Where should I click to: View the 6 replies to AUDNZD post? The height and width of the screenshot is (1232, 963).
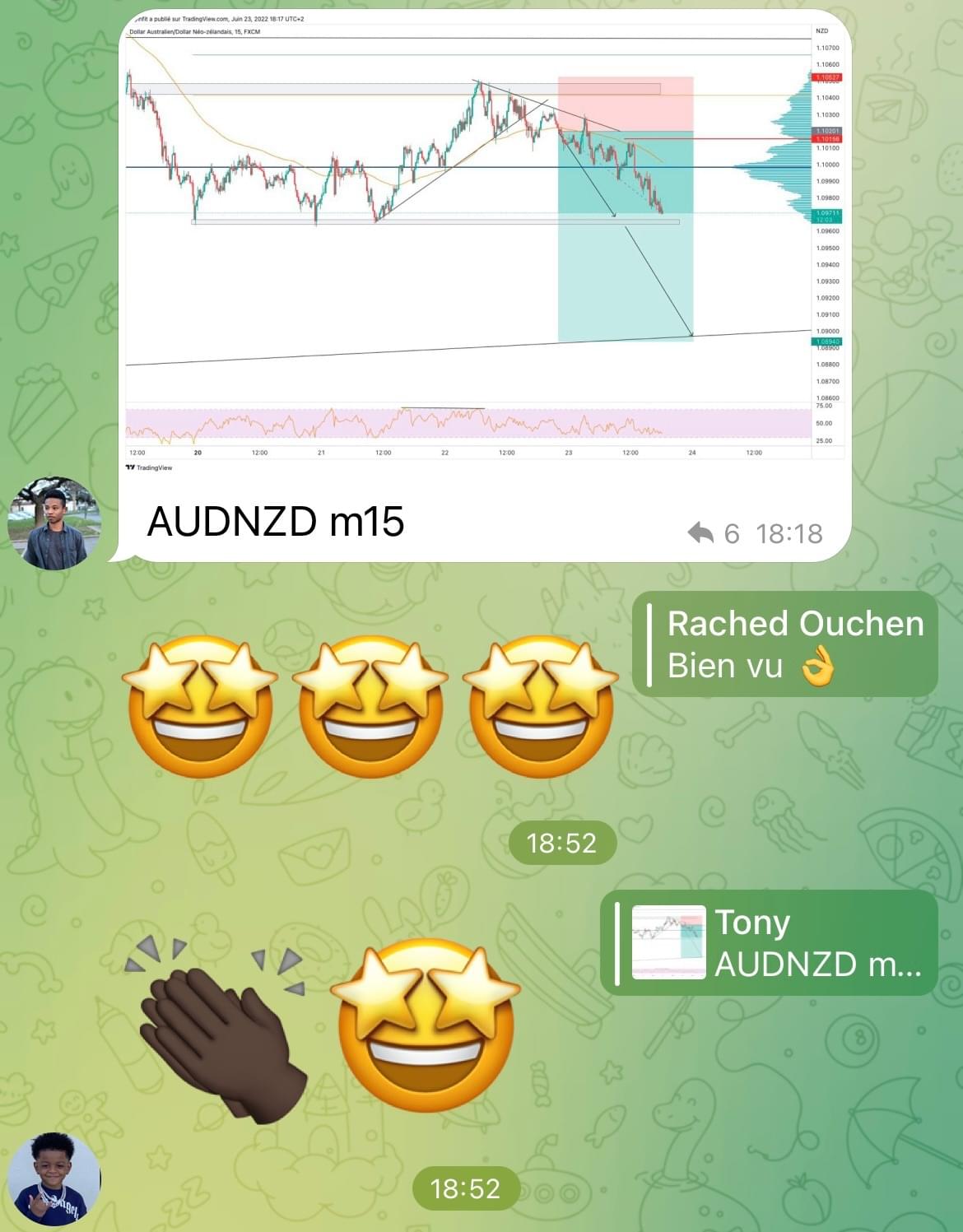(x=714, y=533)
